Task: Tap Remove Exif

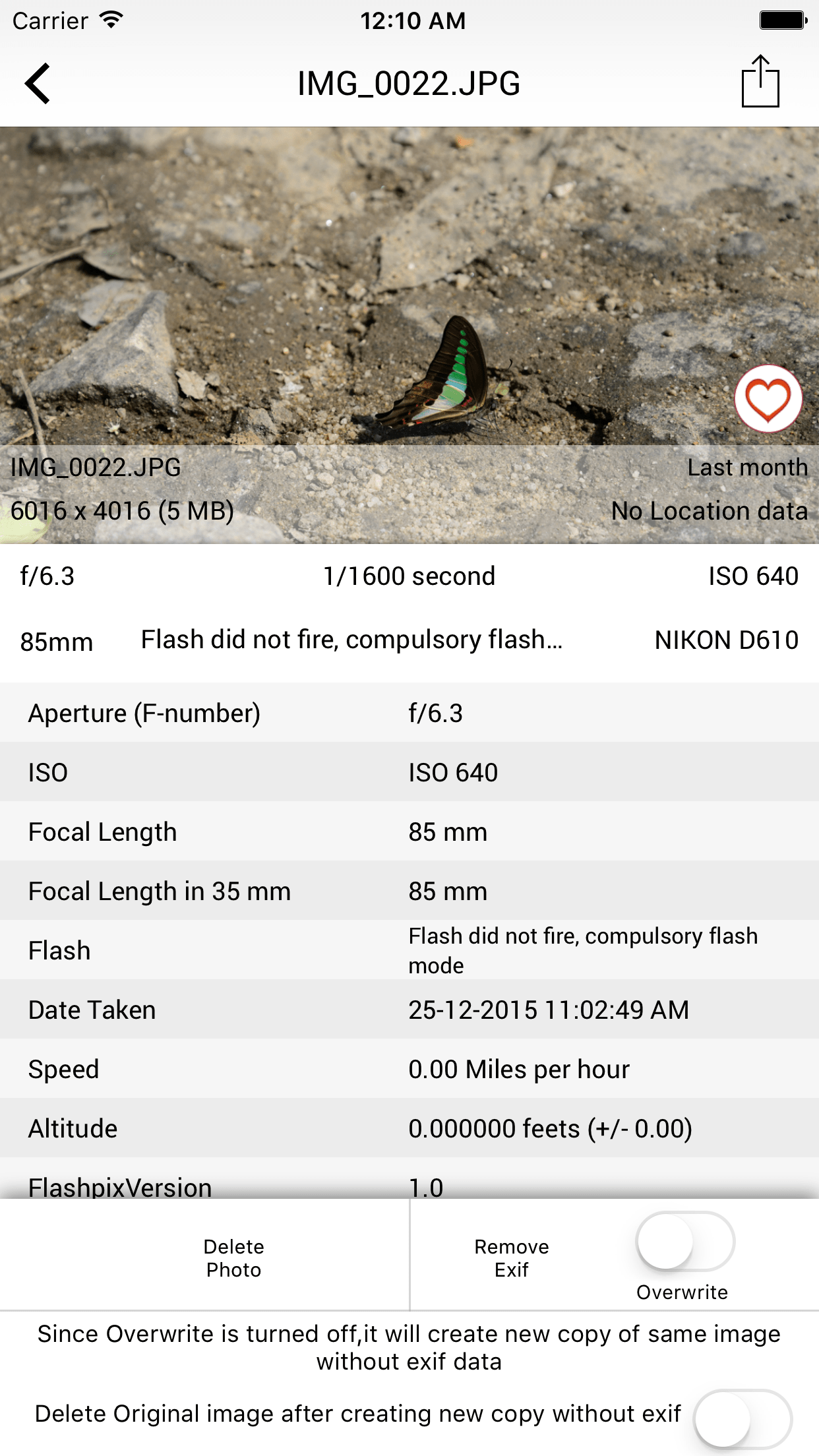Action: [511, 1258]
